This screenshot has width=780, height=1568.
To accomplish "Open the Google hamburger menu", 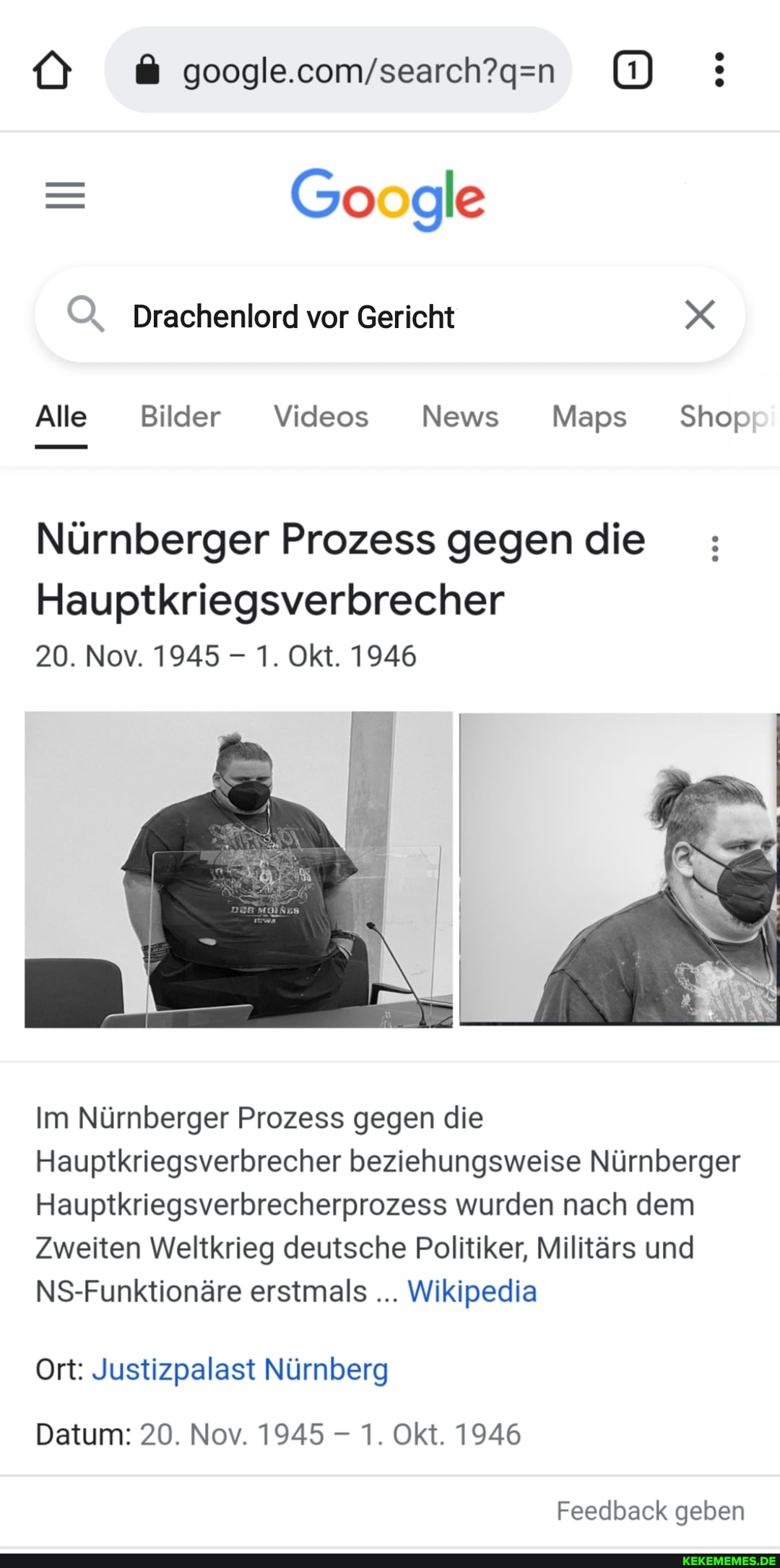I will click(65, 196).
